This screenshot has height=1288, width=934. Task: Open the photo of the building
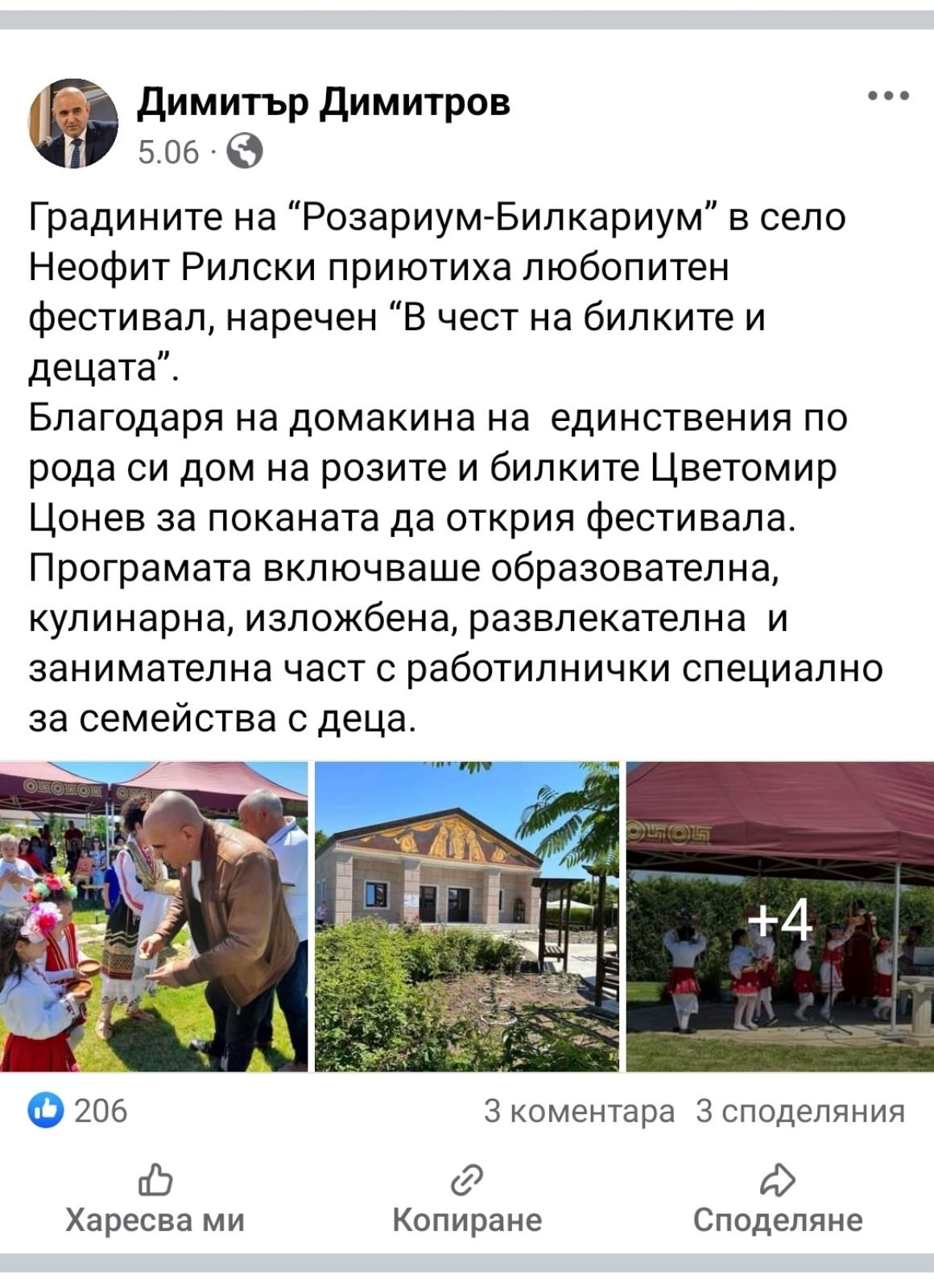click(466, 916)
